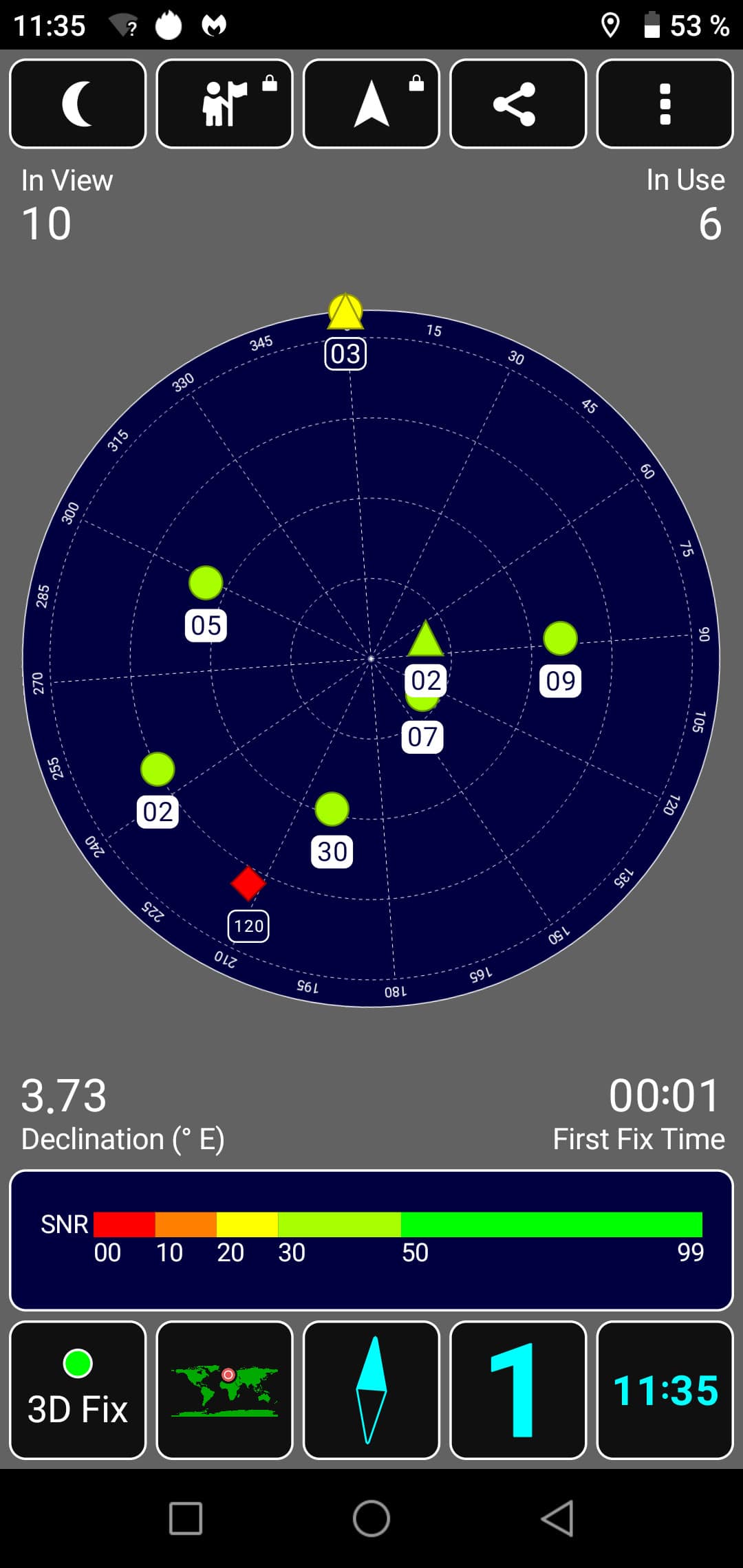Share the current GPS data
743x1568 pixels.
tap(518, 104)
